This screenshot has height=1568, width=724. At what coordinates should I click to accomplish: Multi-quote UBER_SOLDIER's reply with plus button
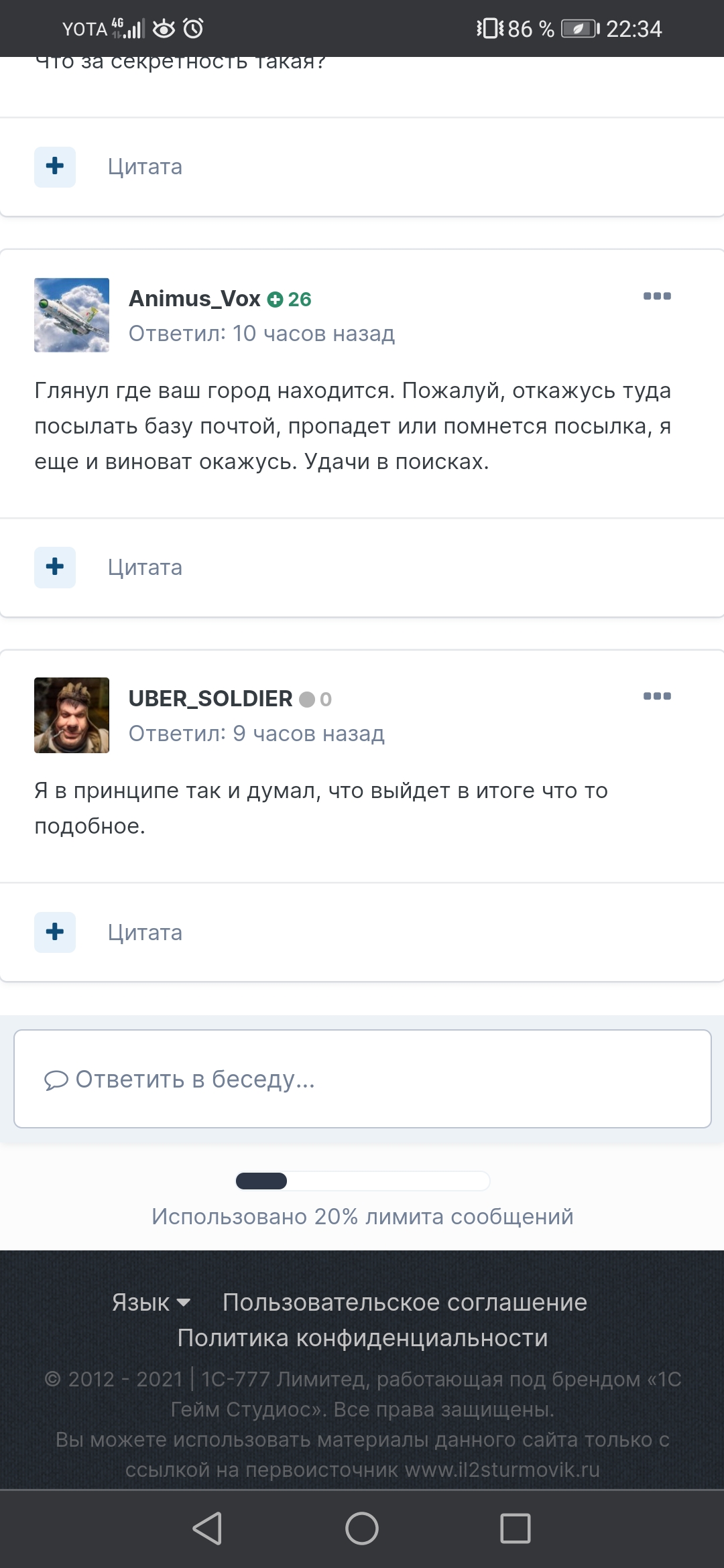[x=55, y=932]
